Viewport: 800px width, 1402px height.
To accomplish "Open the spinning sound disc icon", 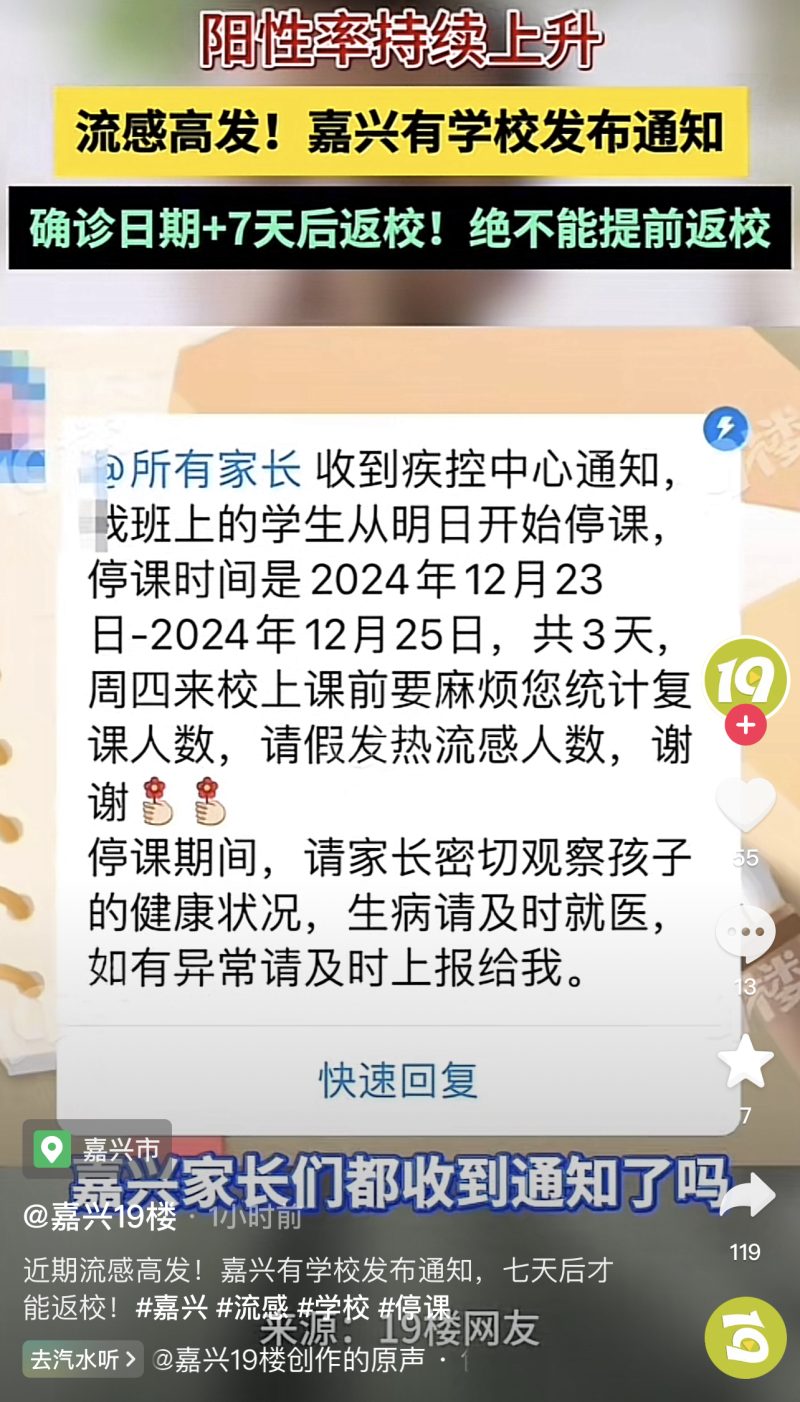I will click(x=746, y=1338).
